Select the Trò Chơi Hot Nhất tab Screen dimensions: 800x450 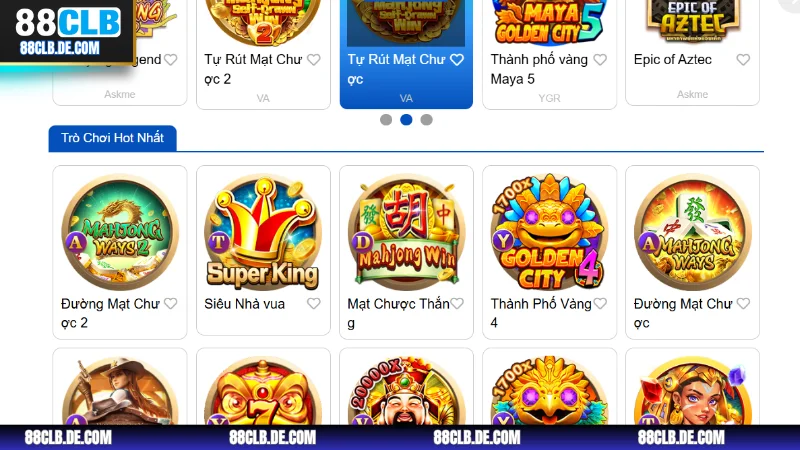coord(113,137)
